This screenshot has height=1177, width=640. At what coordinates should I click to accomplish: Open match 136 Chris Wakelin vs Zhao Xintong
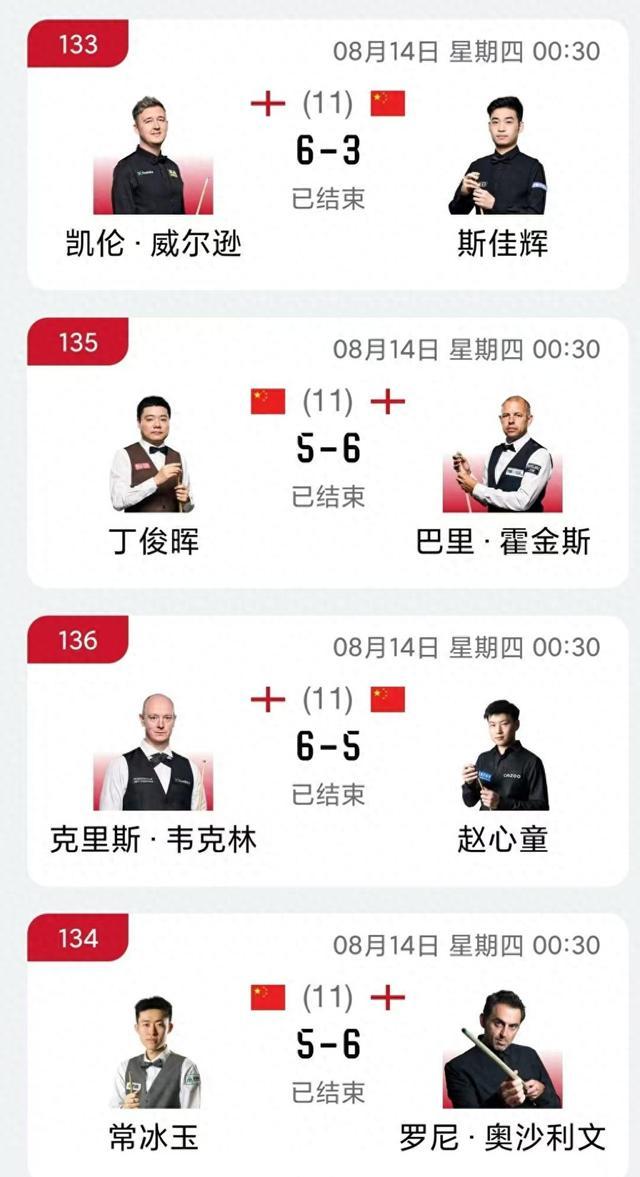pyautogui.click(x=327, y=748)
